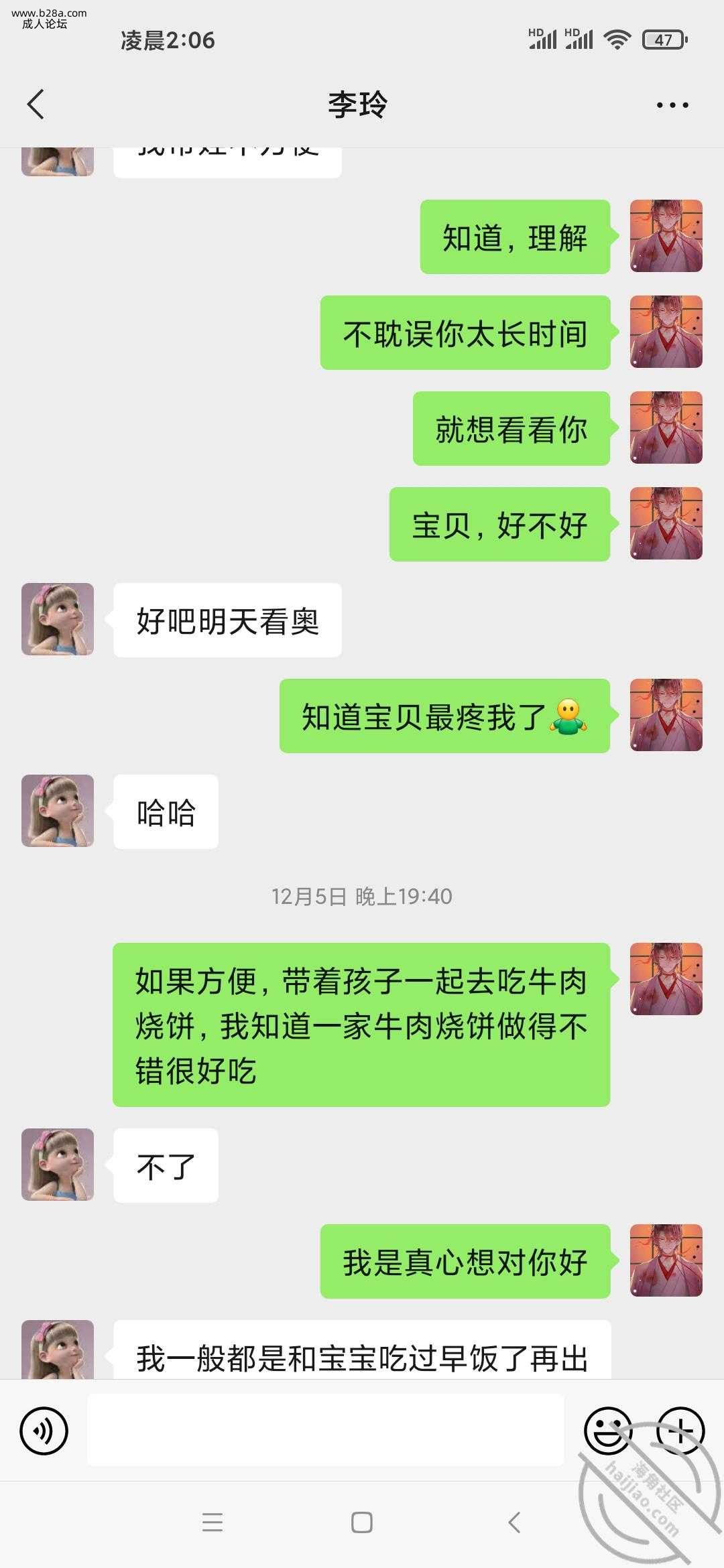724x1568 pixels.
Task: Open the three-dot chat info menu
Action: click(x=672, y=105)
